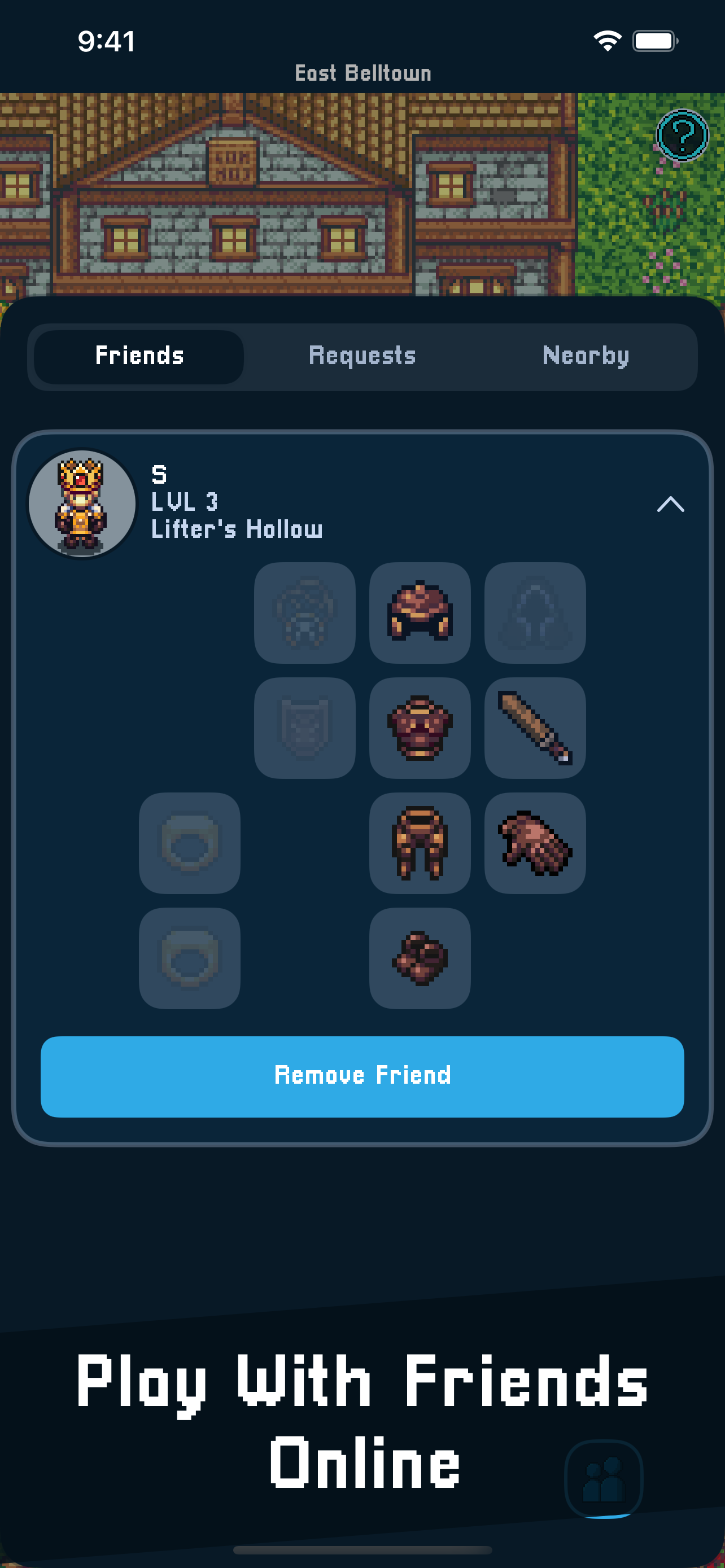Image resolution: width=725 pixels, height=1568 pixels.
Task: View friend S's leg armor item
Action: pos(420,843)
